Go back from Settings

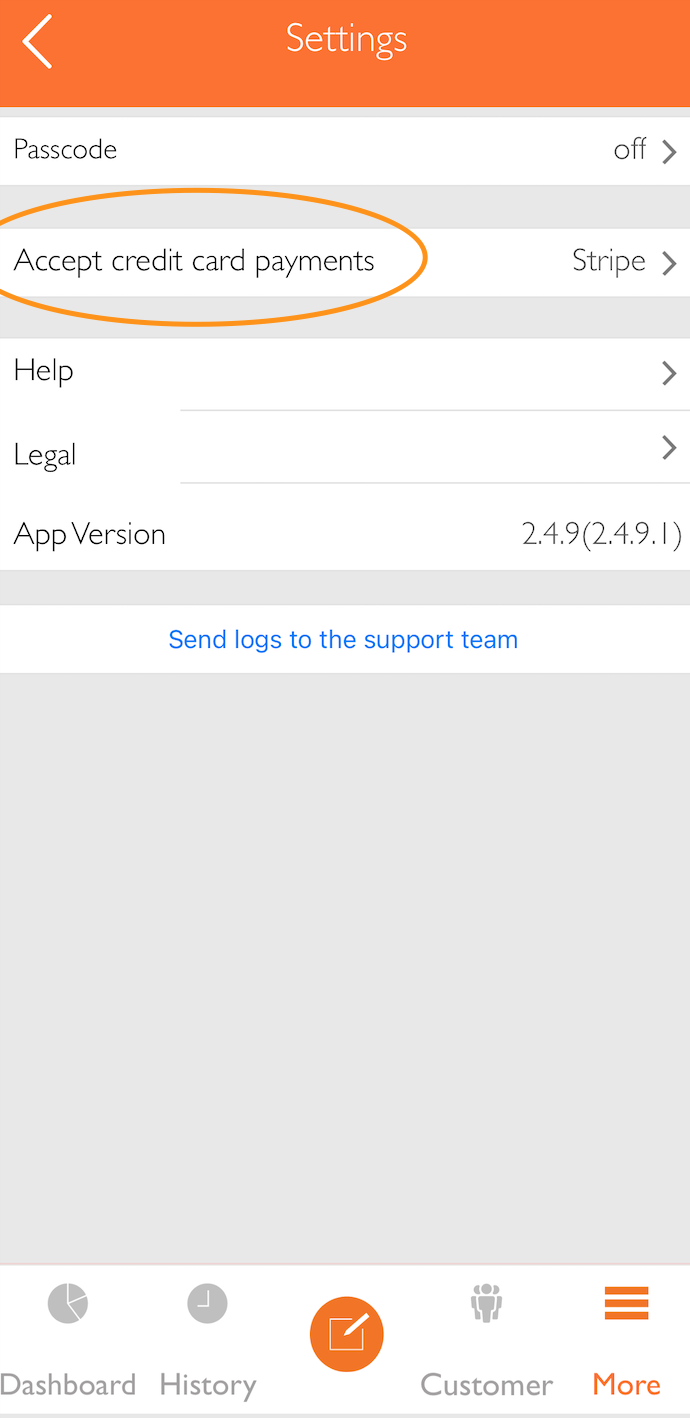38,44
